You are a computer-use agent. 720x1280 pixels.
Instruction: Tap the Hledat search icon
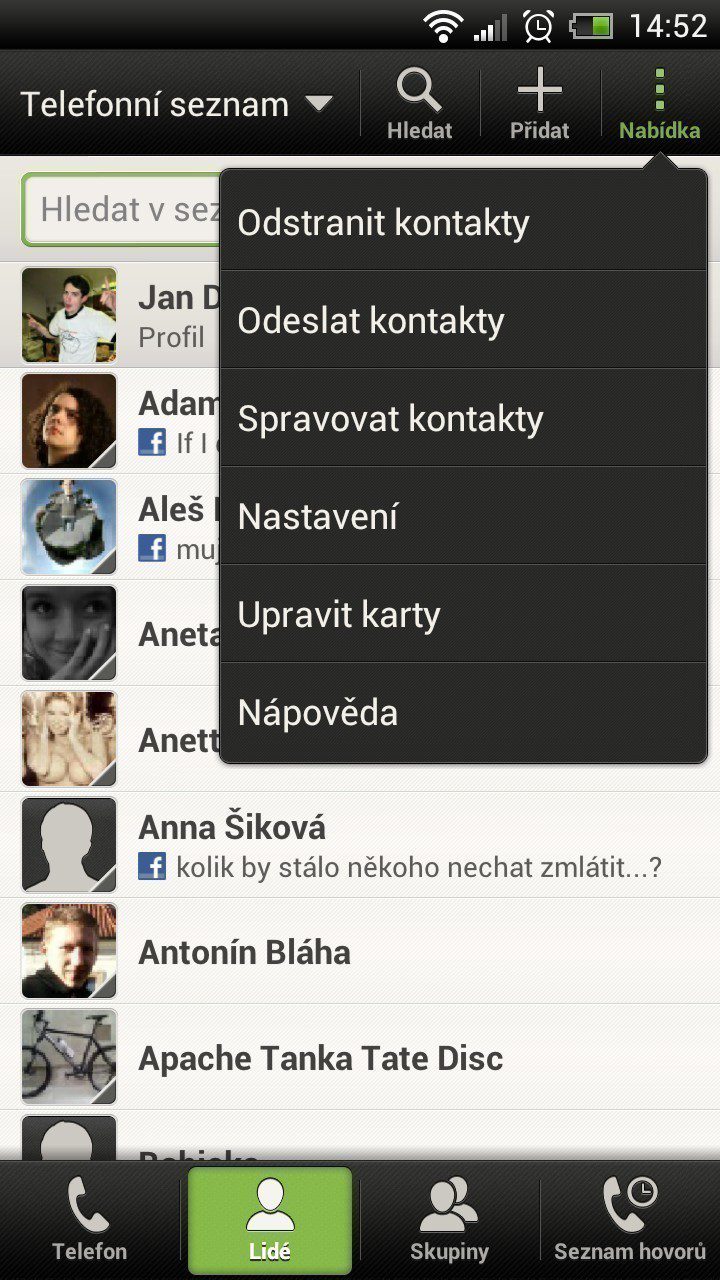(x=420, y=103)
